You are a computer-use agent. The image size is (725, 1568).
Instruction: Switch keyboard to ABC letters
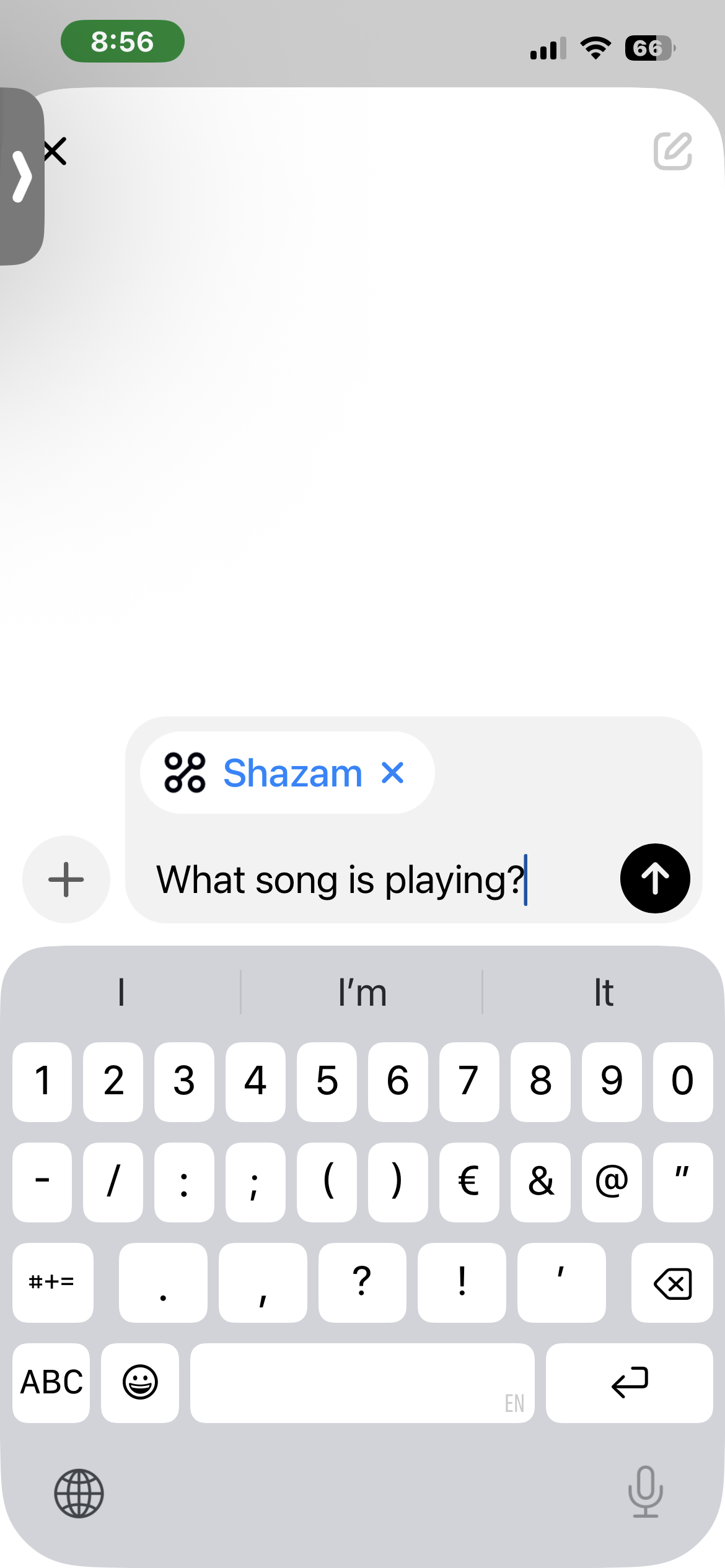tap(51, 1382)
